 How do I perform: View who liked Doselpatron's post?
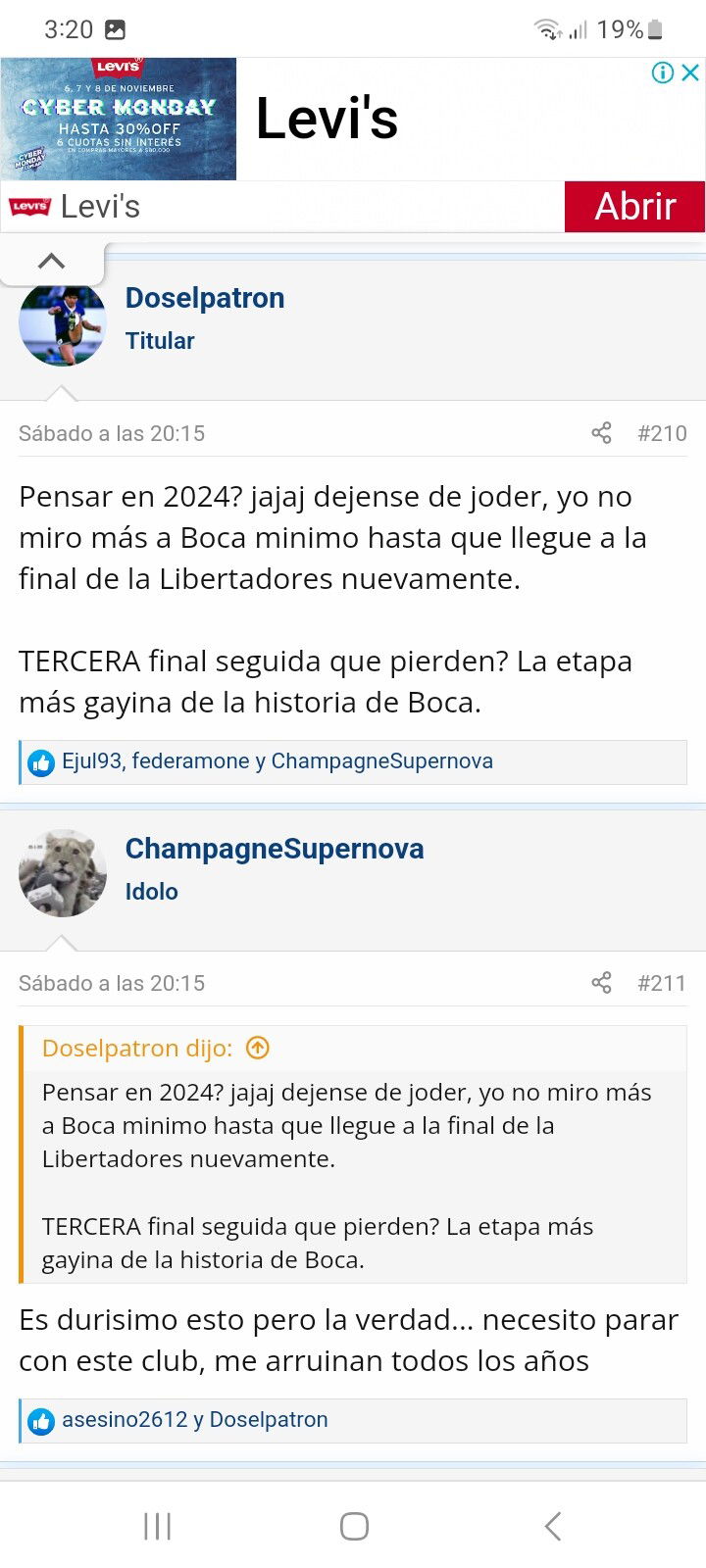pos(277,761)
